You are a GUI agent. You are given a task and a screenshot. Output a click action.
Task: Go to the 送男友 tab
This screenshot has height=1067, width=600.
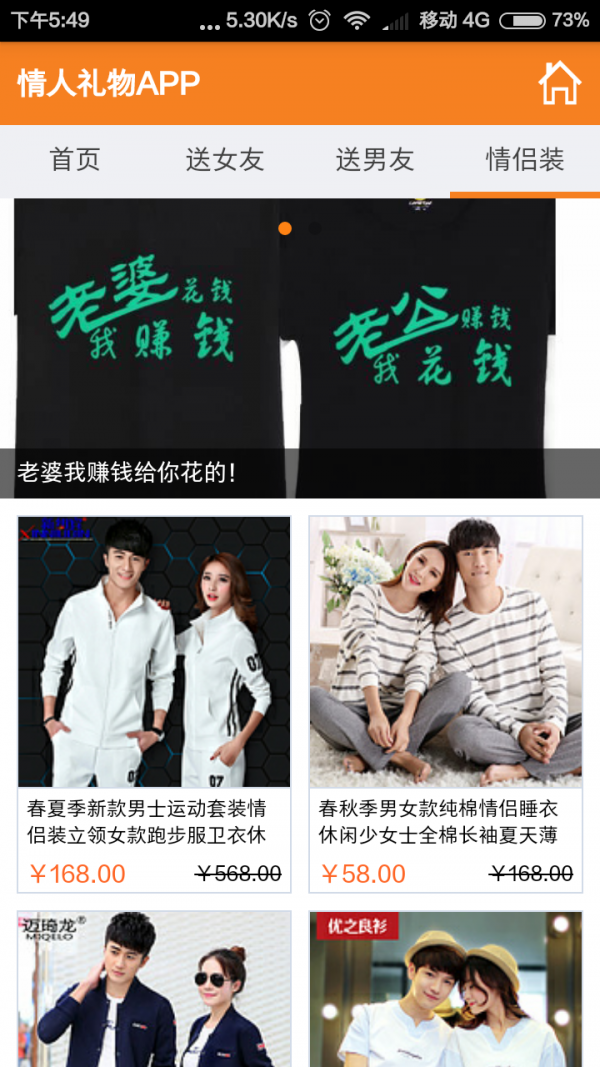375,160
